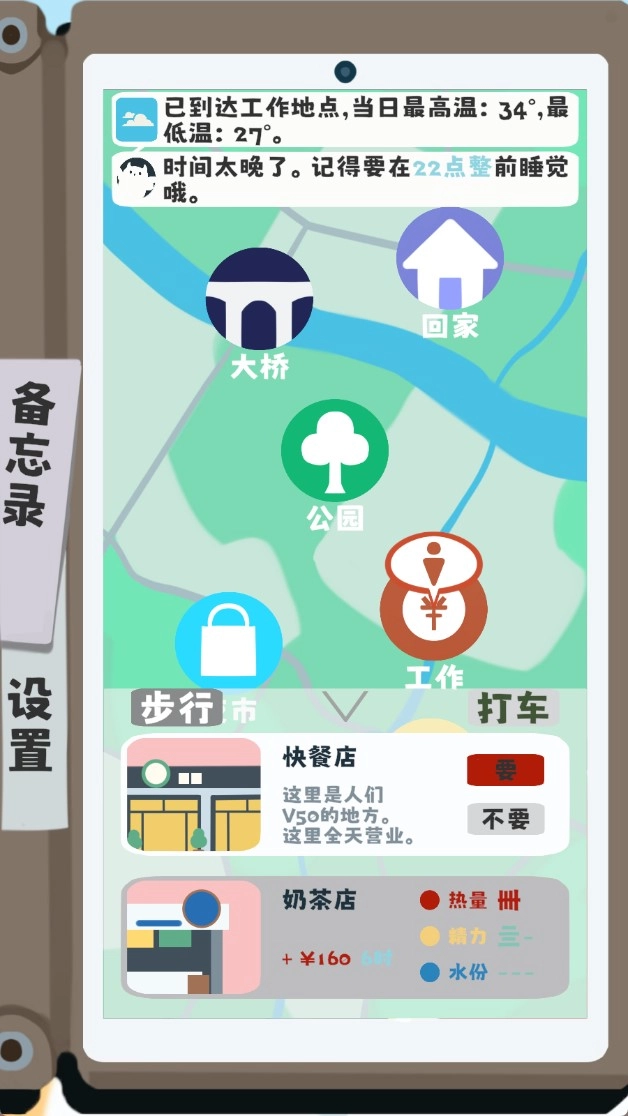Choose 打车 taxi mode

pyautogui.click(x=512, y=707)
